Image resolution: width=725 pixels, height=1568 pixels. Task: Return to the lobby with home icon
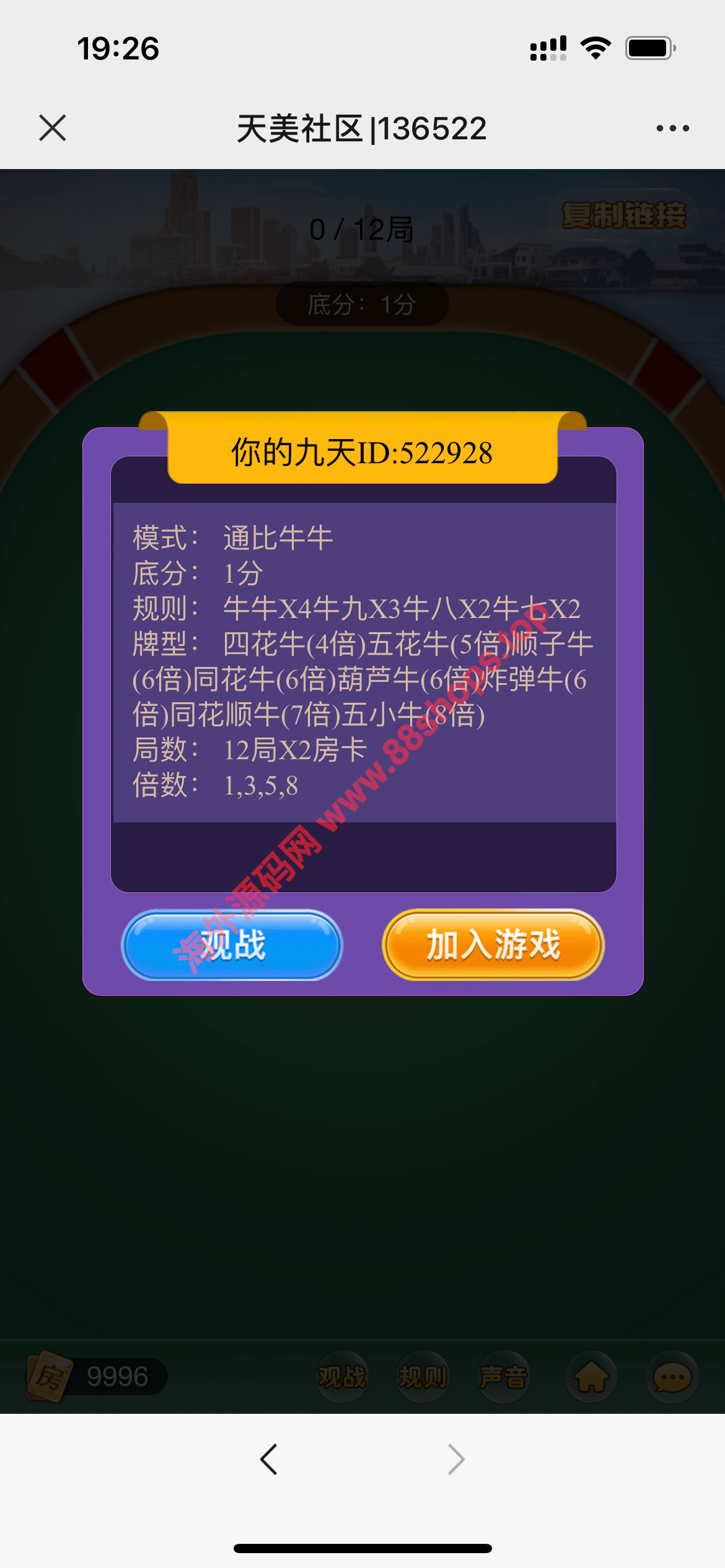[591, 1377]
